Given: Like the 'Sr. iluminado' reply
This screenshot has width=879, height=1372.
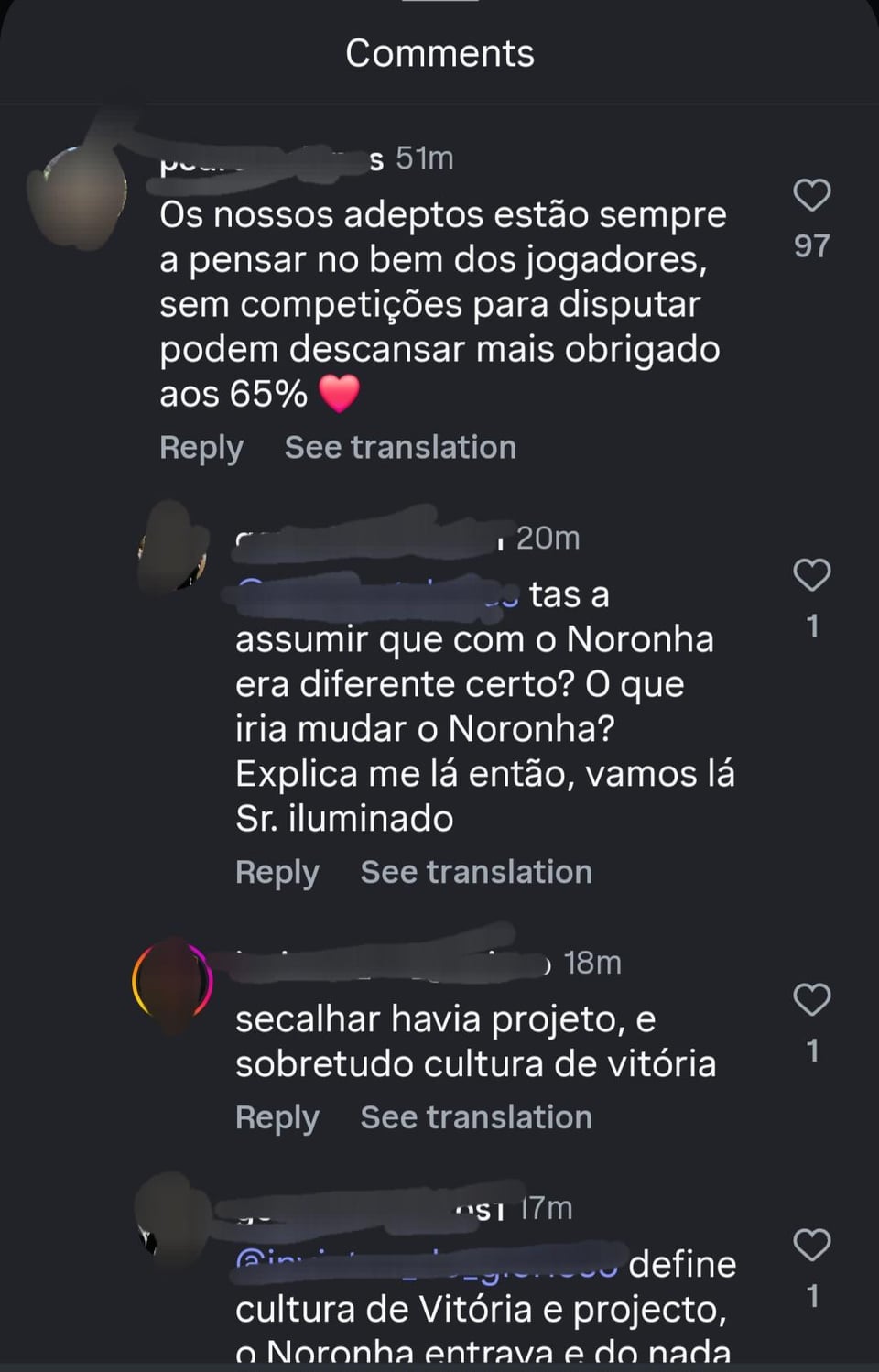Looking at the screenshot, I should click(x=811, y=575).
